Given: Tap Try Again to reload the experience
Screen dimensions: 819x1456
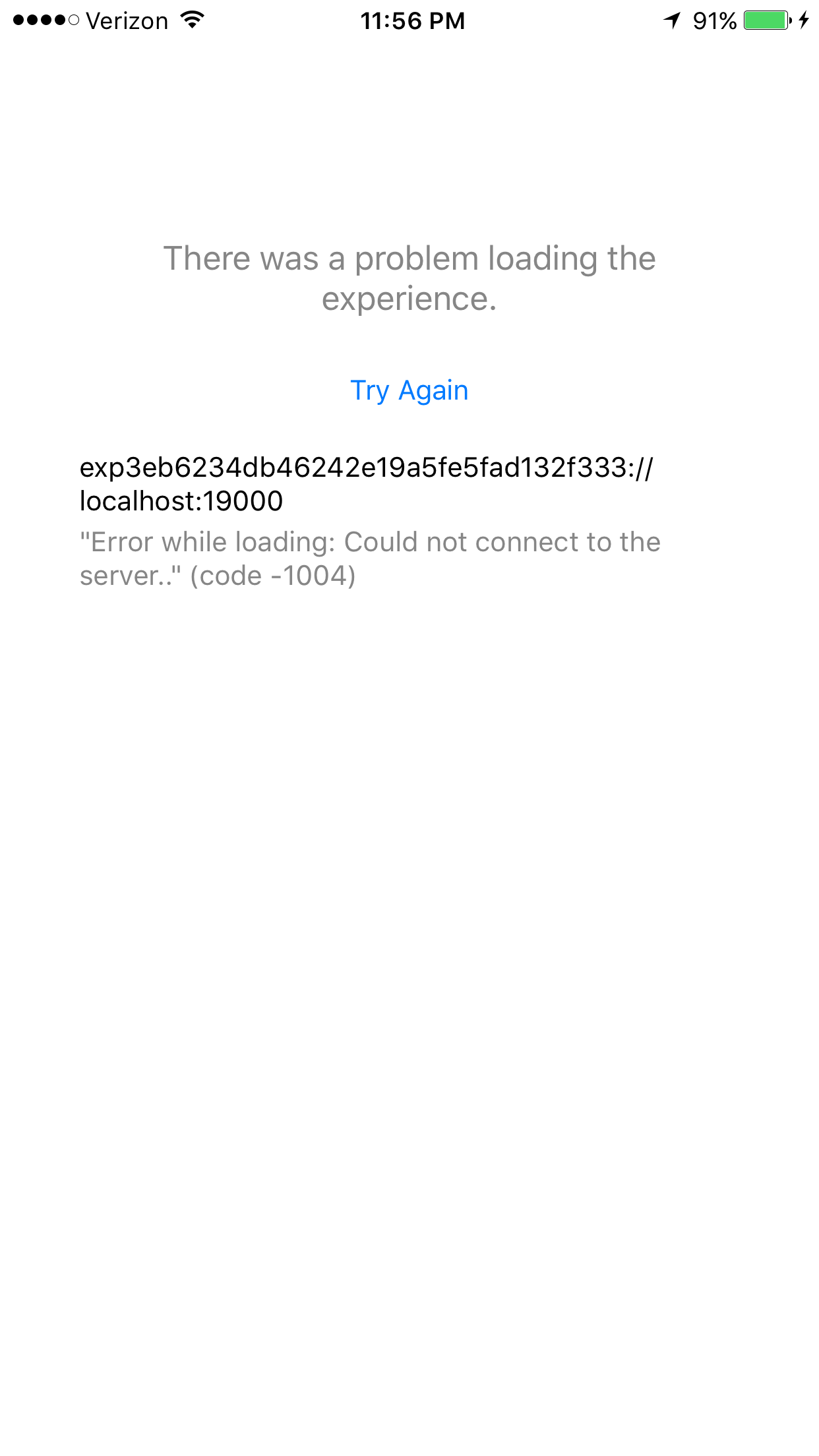Looking at the screenshot, I should point(409,390).
